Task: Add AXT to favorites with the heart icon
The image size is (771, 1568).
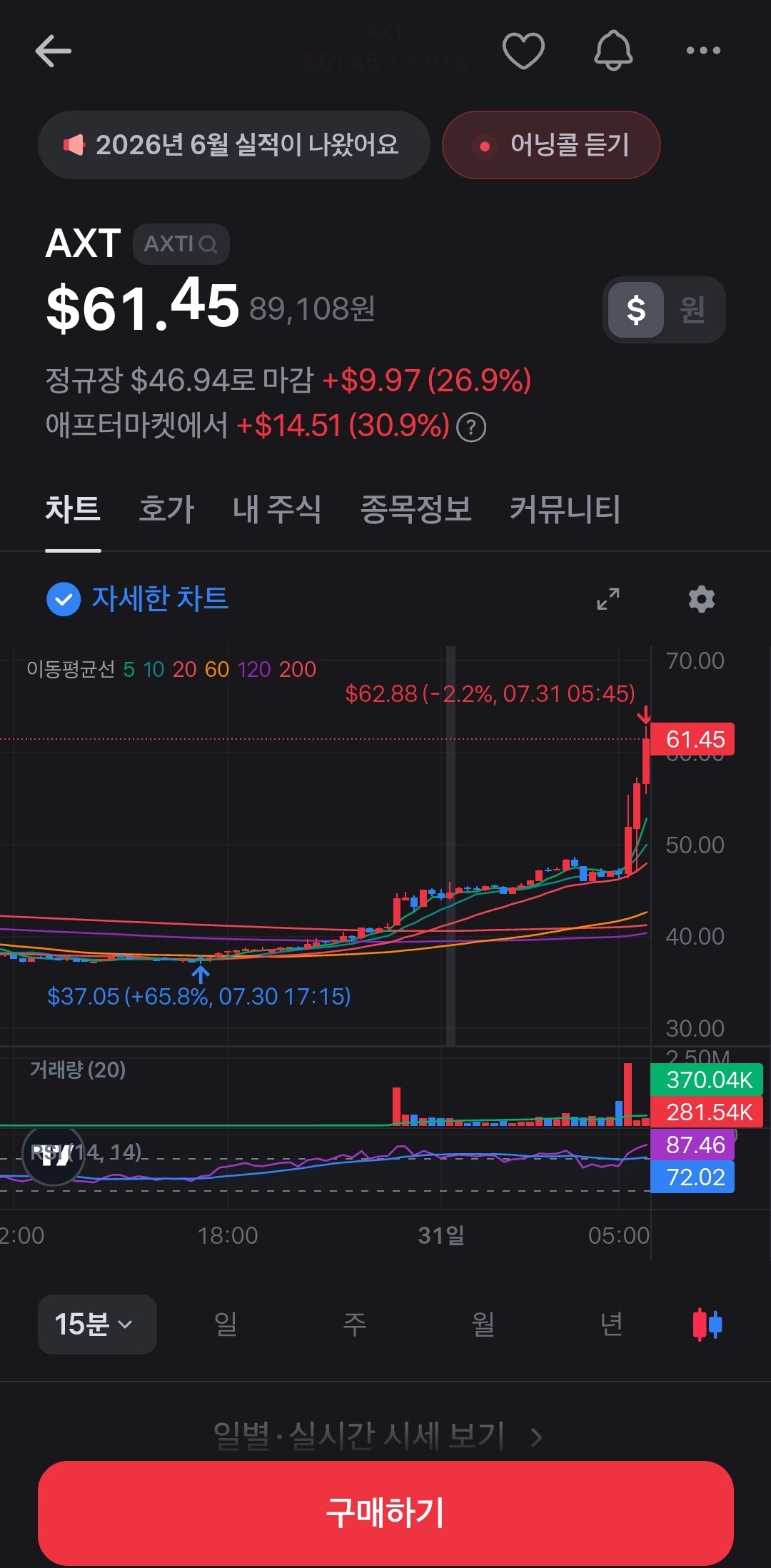Action: pyautogui.click(x=523, y=51)
